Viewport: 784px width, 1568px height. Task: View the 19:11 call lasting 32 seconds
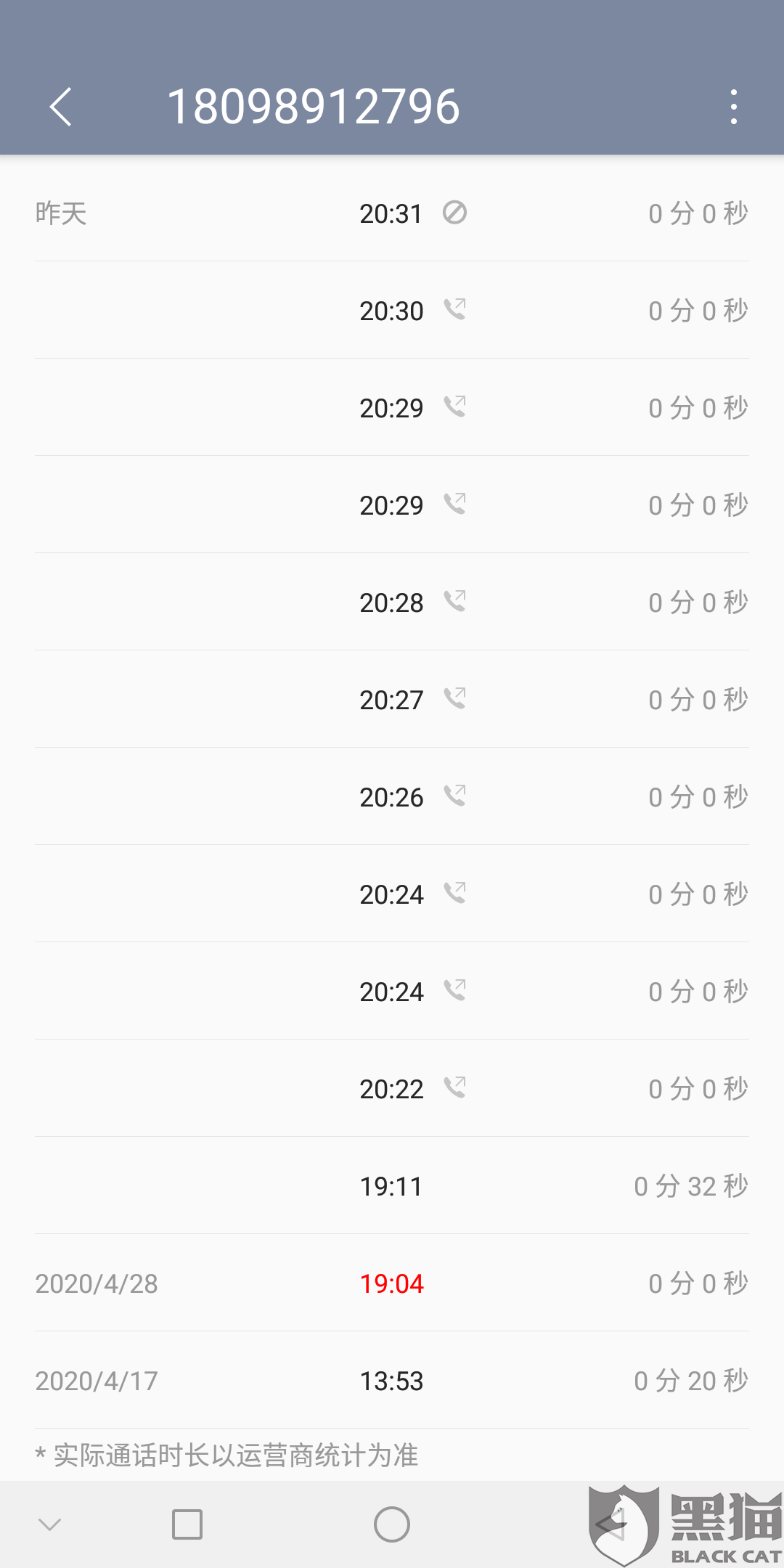click(392, 1185)
